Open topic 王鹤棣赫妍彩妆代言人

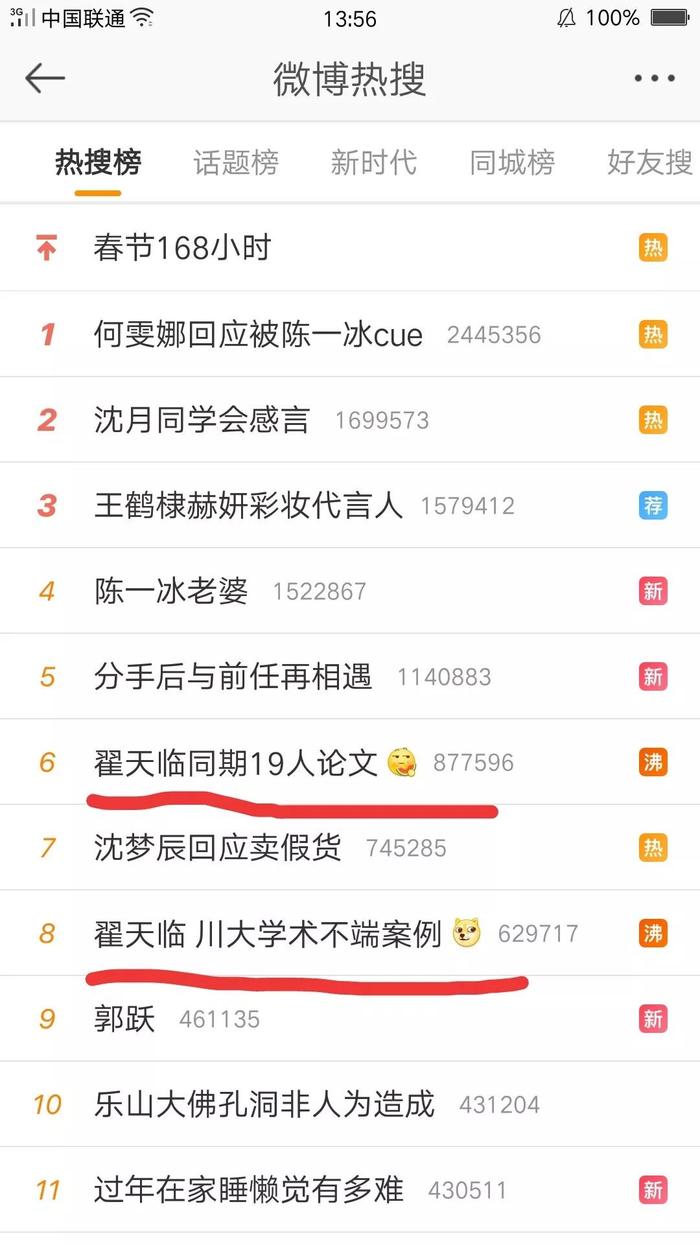pos(350,505)
